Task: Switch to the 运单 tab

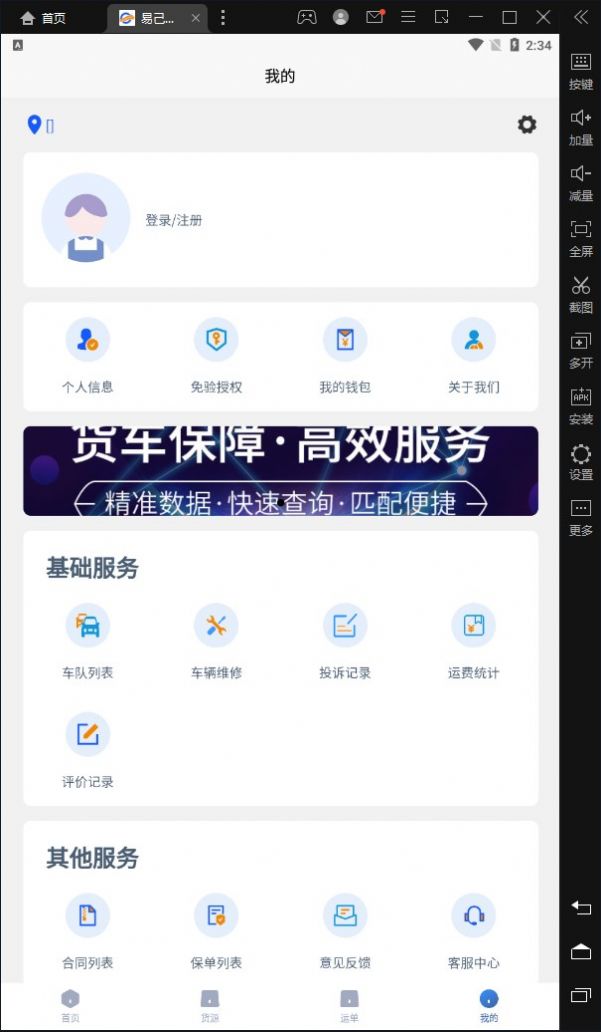Action: coord(349,1004)
